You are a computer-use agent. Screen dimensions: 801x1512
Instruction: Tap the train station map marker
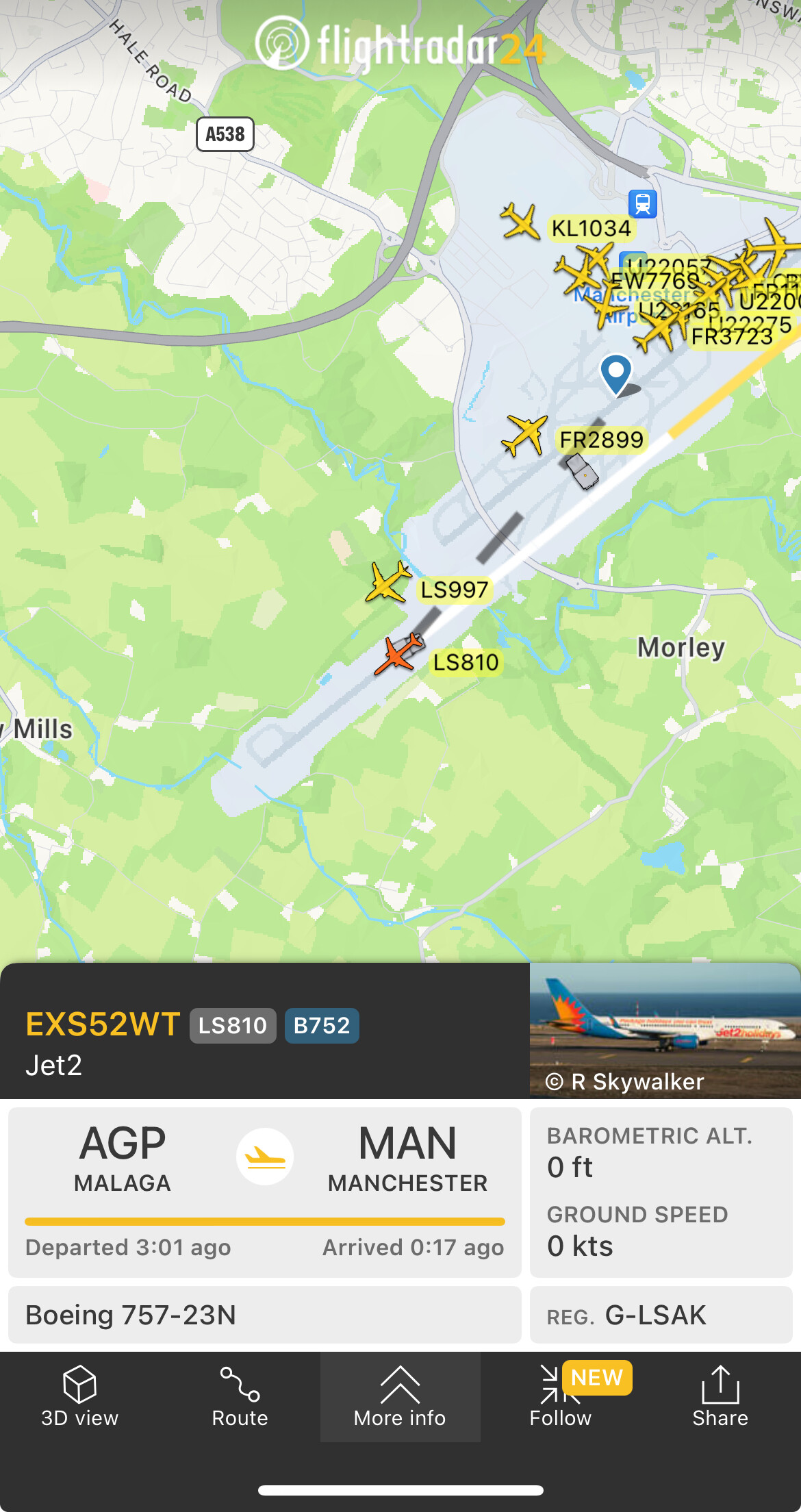click(x=642, y=203)
